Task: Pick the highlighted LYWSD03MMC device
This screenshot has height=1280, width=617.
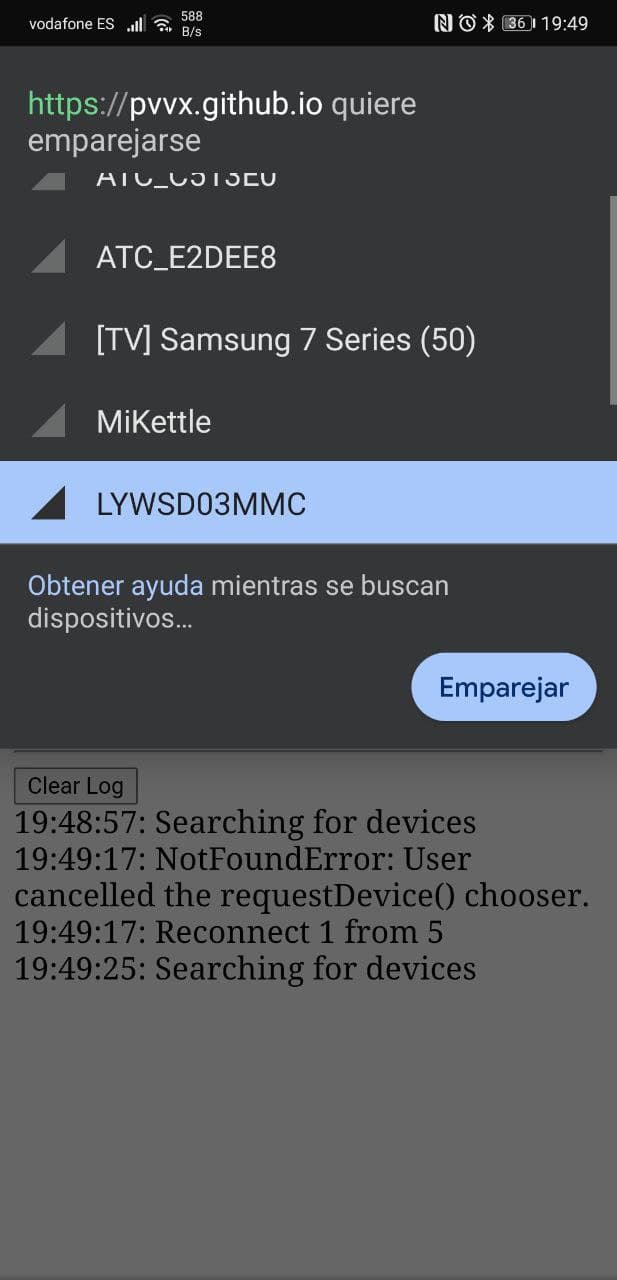Action: click(201, 504)
